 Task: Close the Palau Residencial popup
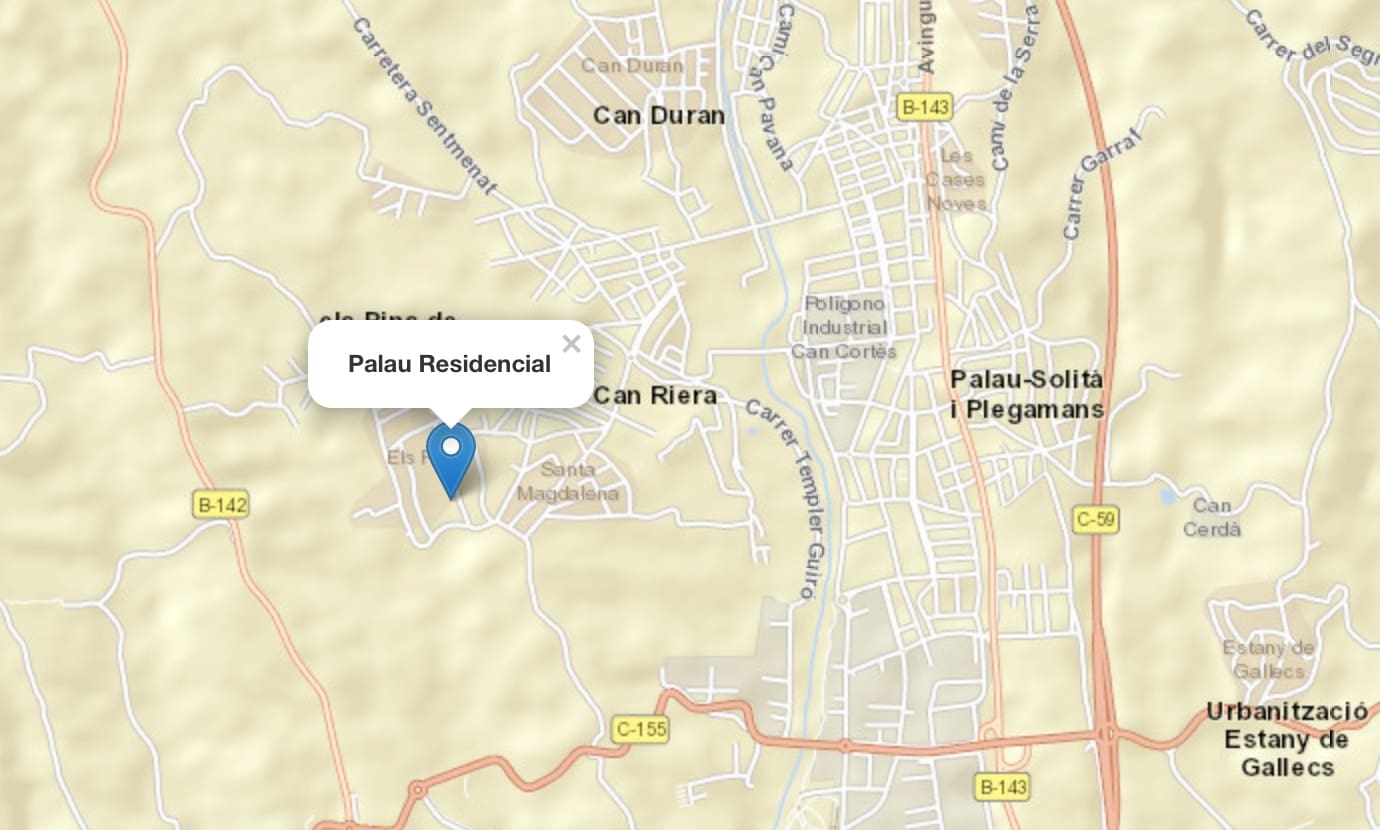coord(571,345)
